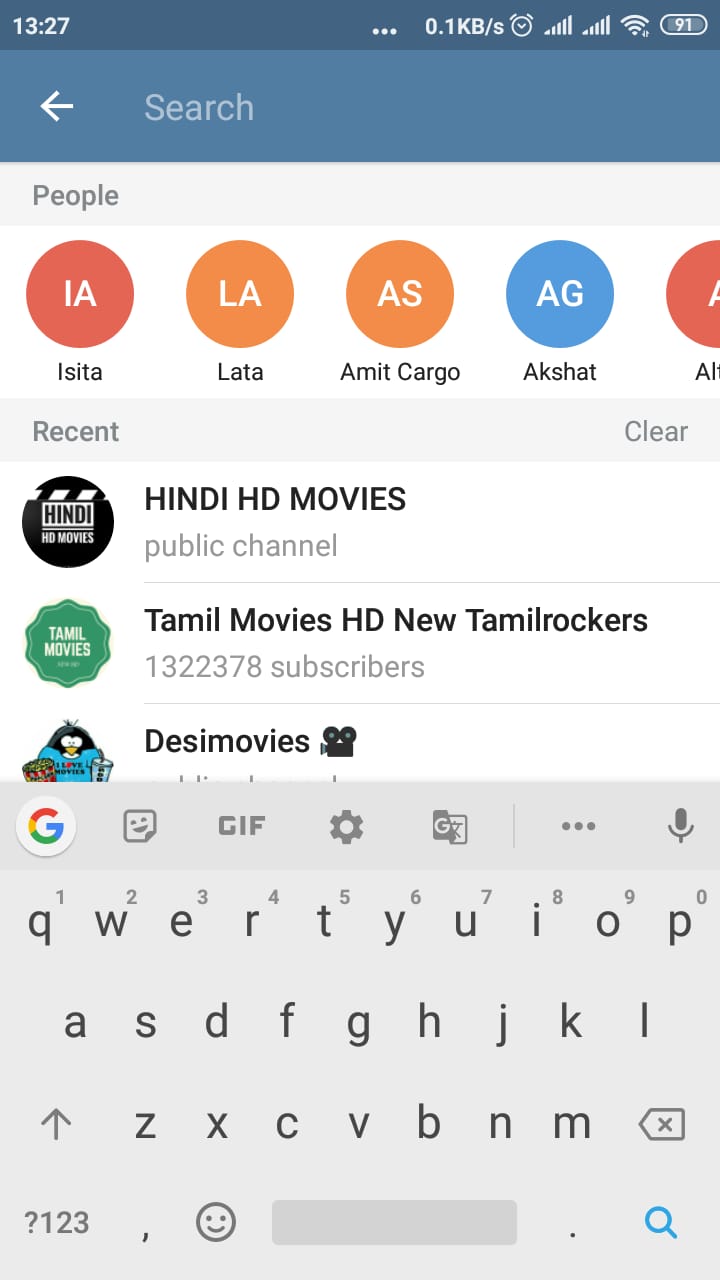Open the HINDI HD MOVIES channel
This screenshot has height=1280, width=720.
pos(360,522)
